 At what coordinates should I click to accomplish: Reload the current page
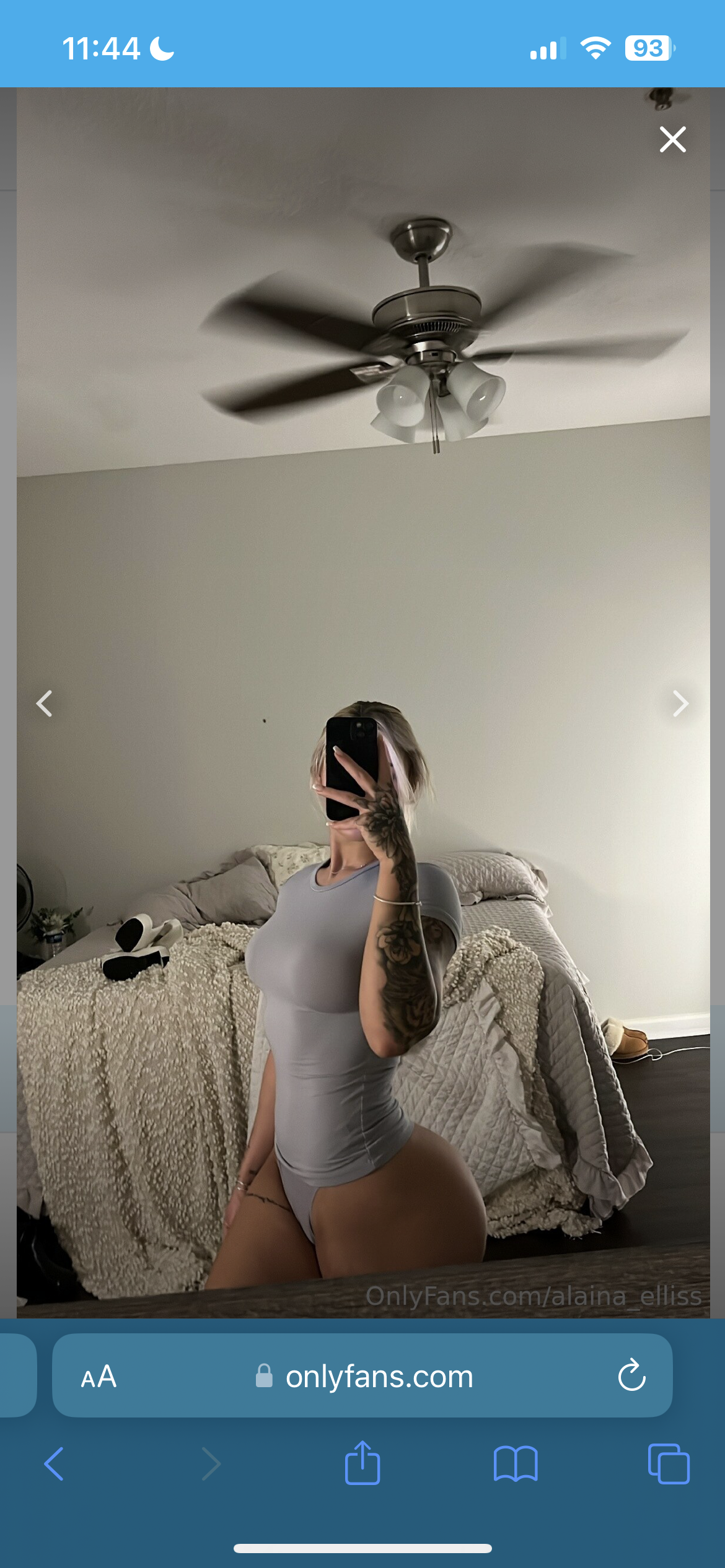point(631,1375)
